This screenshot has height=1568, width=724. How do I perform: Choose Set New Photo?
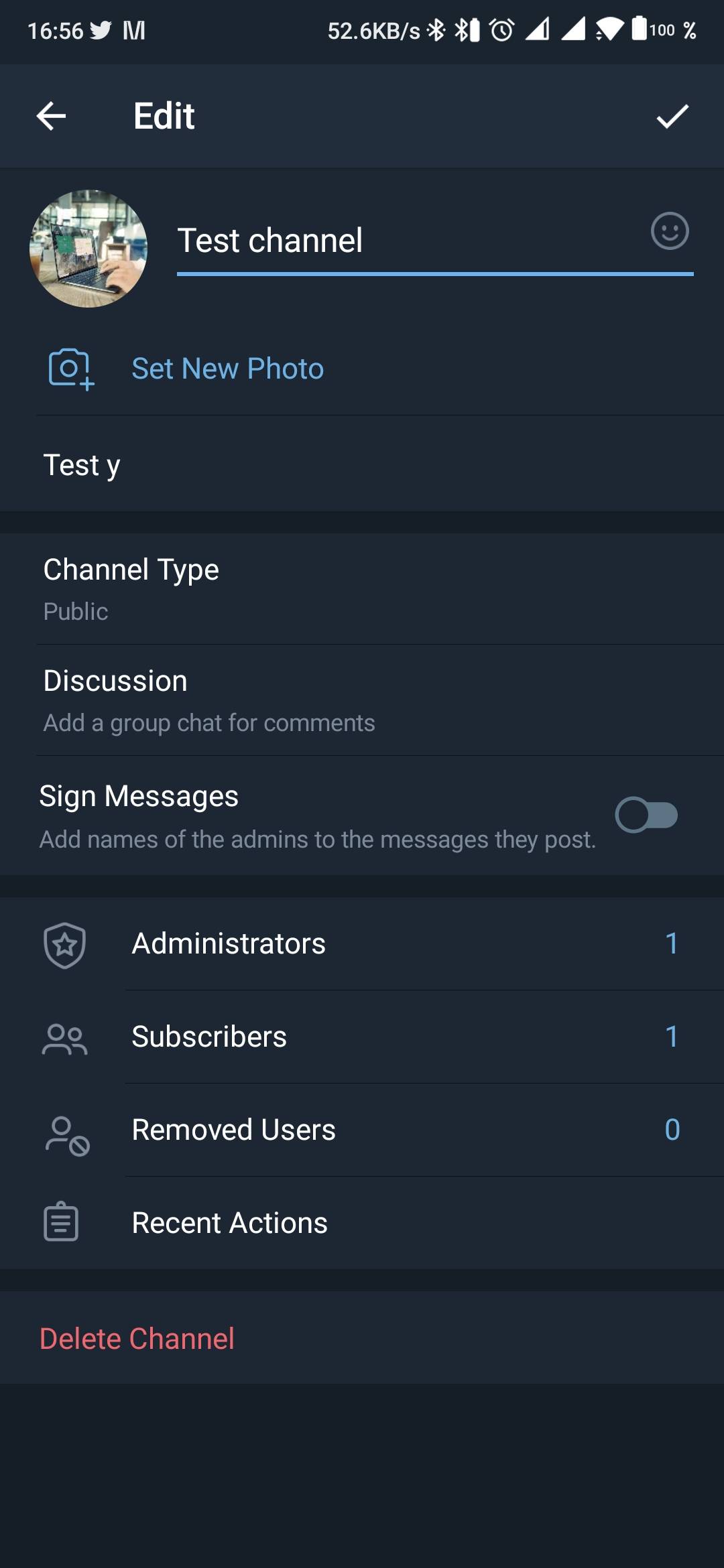(228, 369)
